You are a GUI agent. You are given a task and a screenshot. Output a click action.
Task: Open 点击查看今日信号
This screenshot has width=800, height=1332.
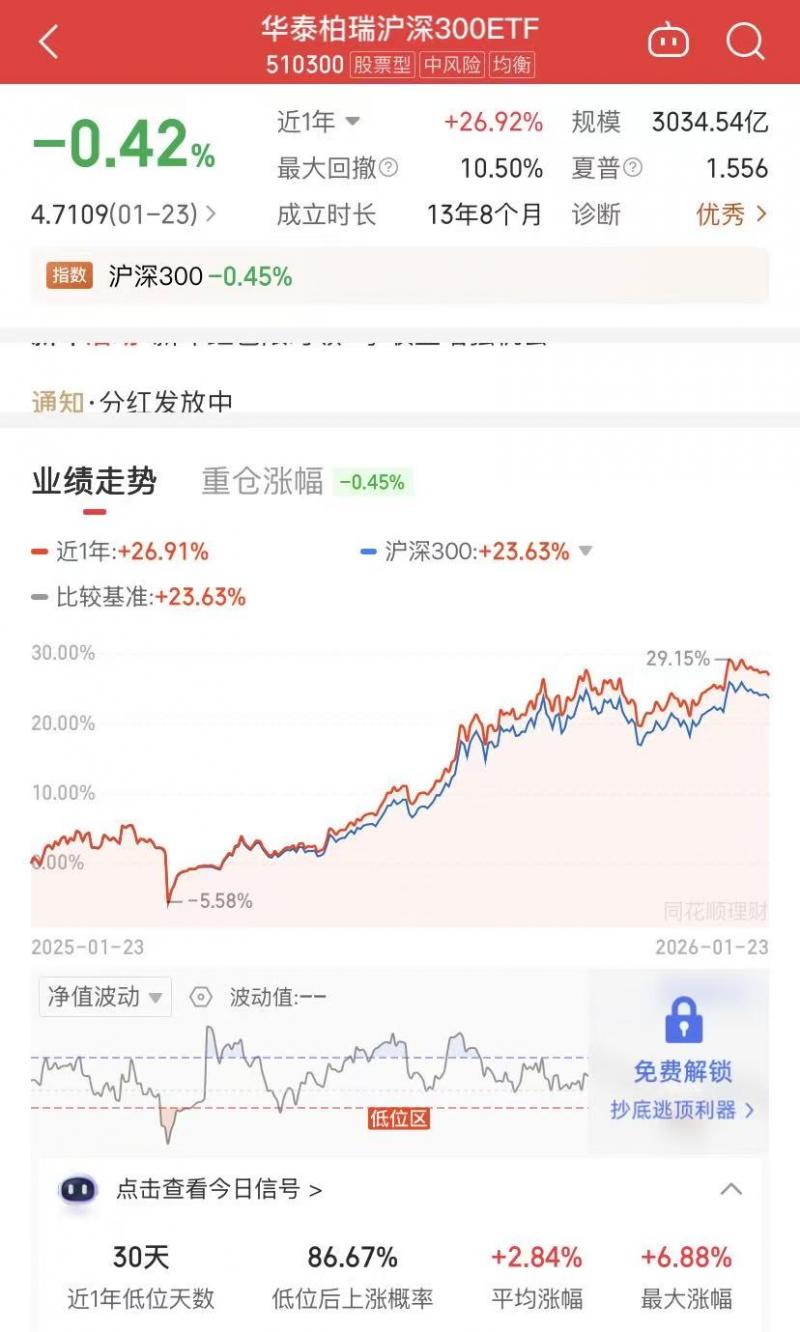coord(219,1190)
